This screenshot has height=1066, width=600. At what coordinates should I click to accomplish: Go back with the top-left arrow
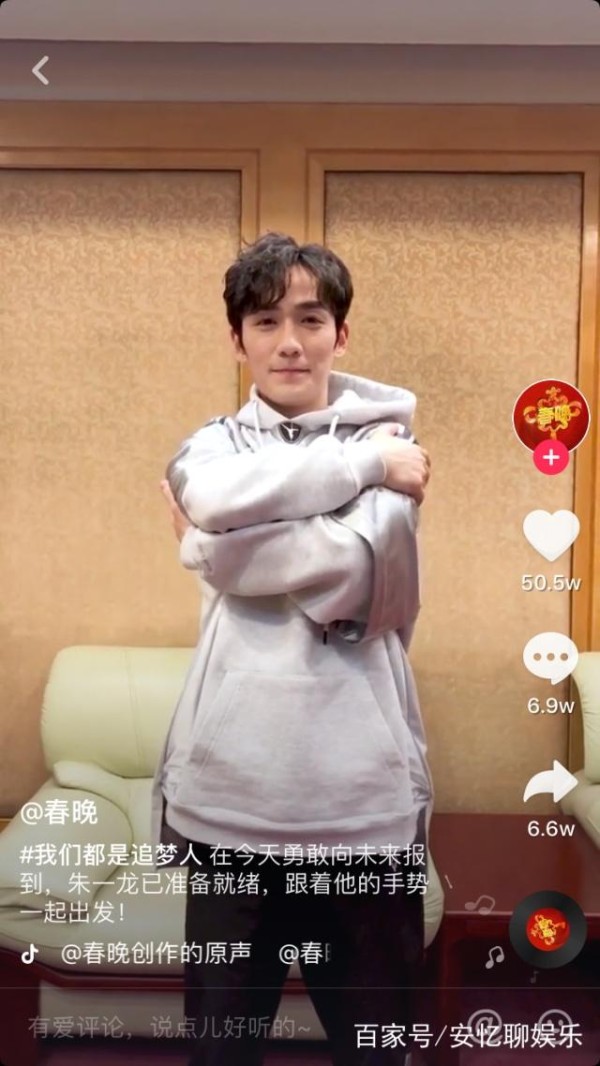point(41,70)
